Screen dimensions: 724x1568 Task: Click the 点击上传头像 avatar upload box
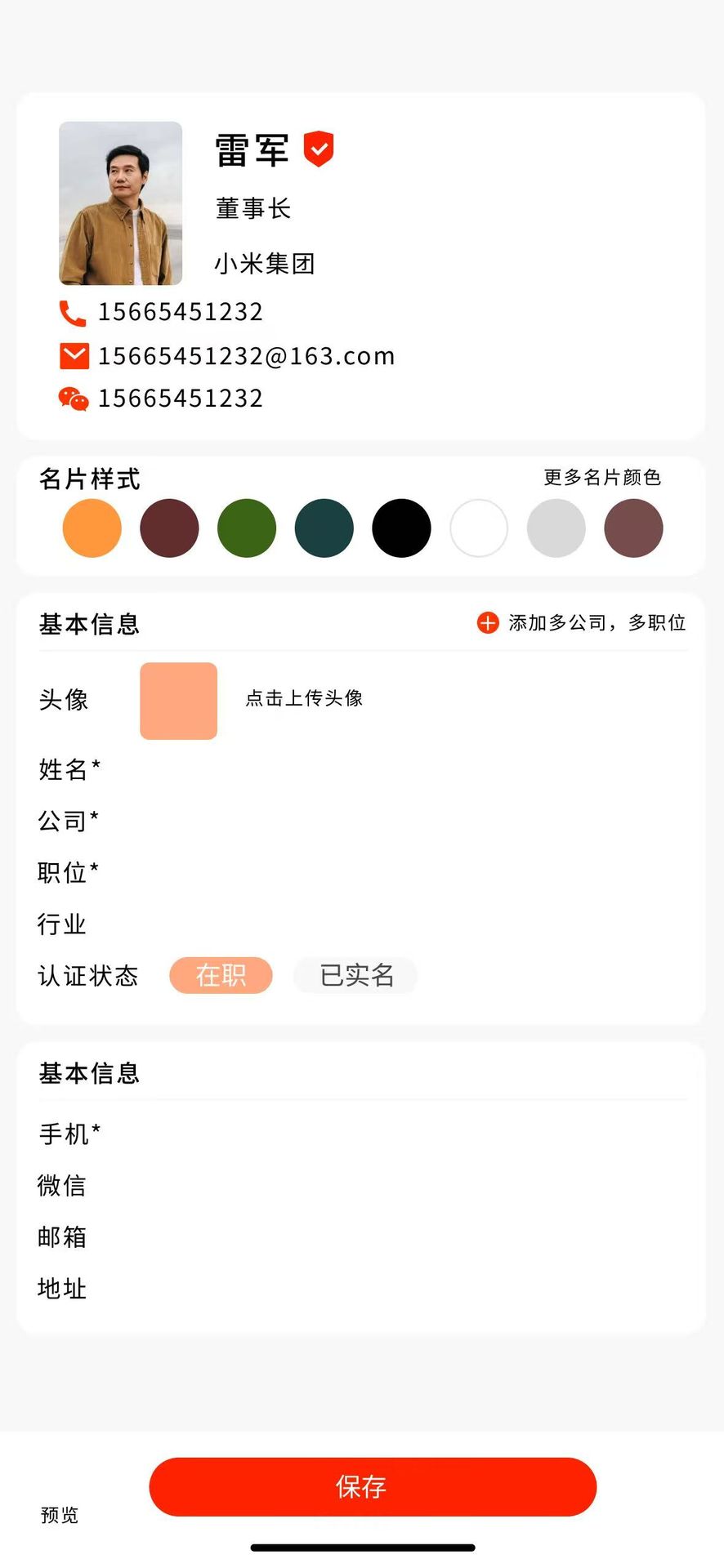pos(178,701)
